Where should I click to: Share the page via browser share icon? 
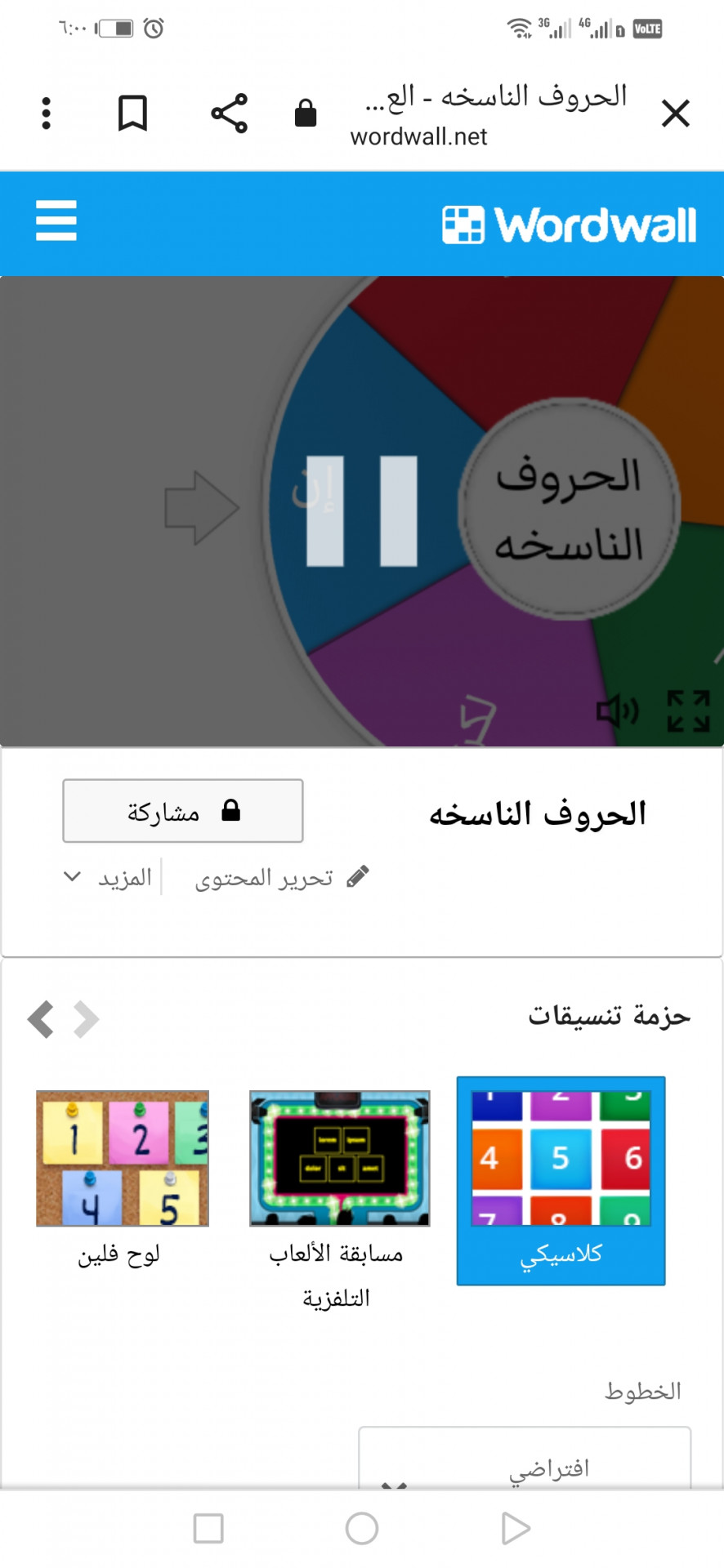click(x=229, y=114)
